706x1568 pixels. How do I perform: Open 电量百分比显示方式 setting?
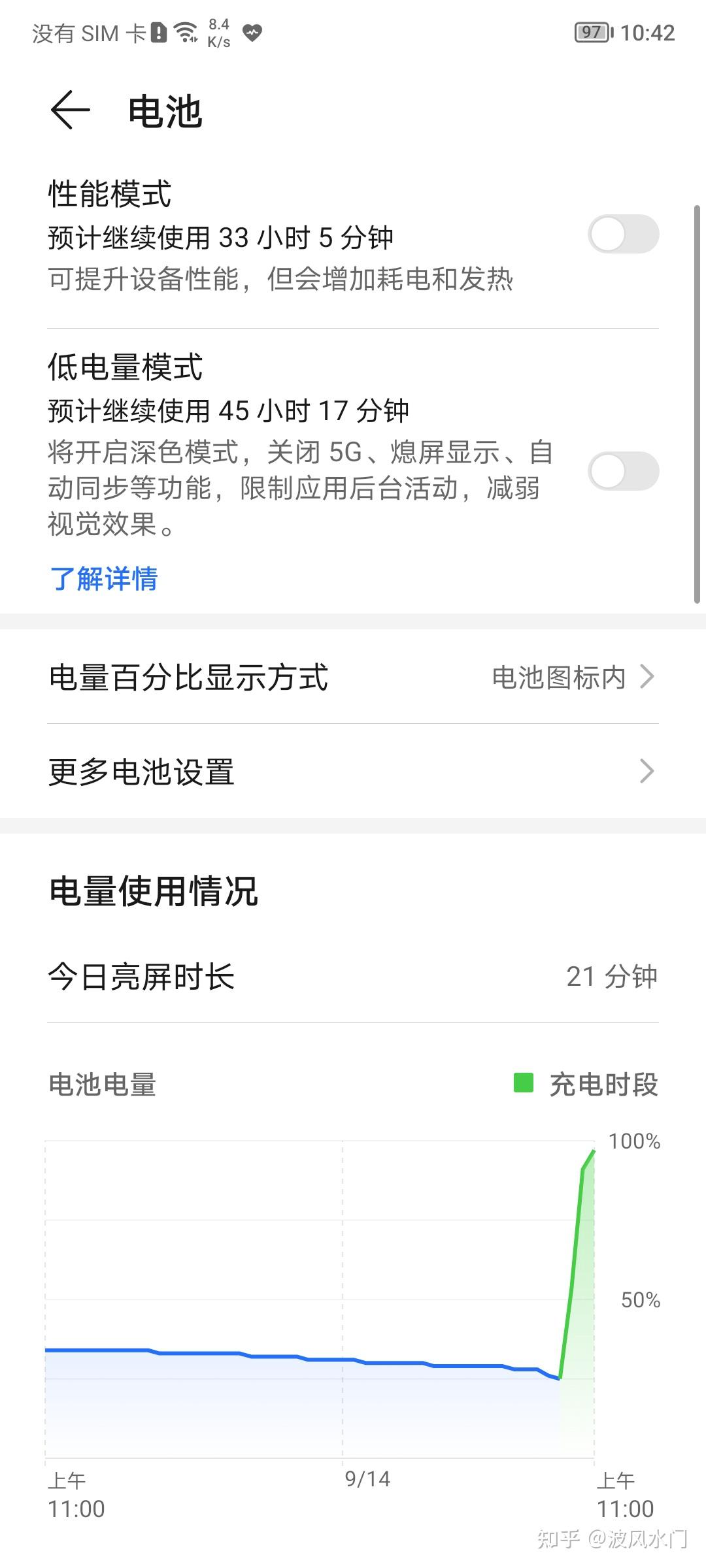pos(353,677)
